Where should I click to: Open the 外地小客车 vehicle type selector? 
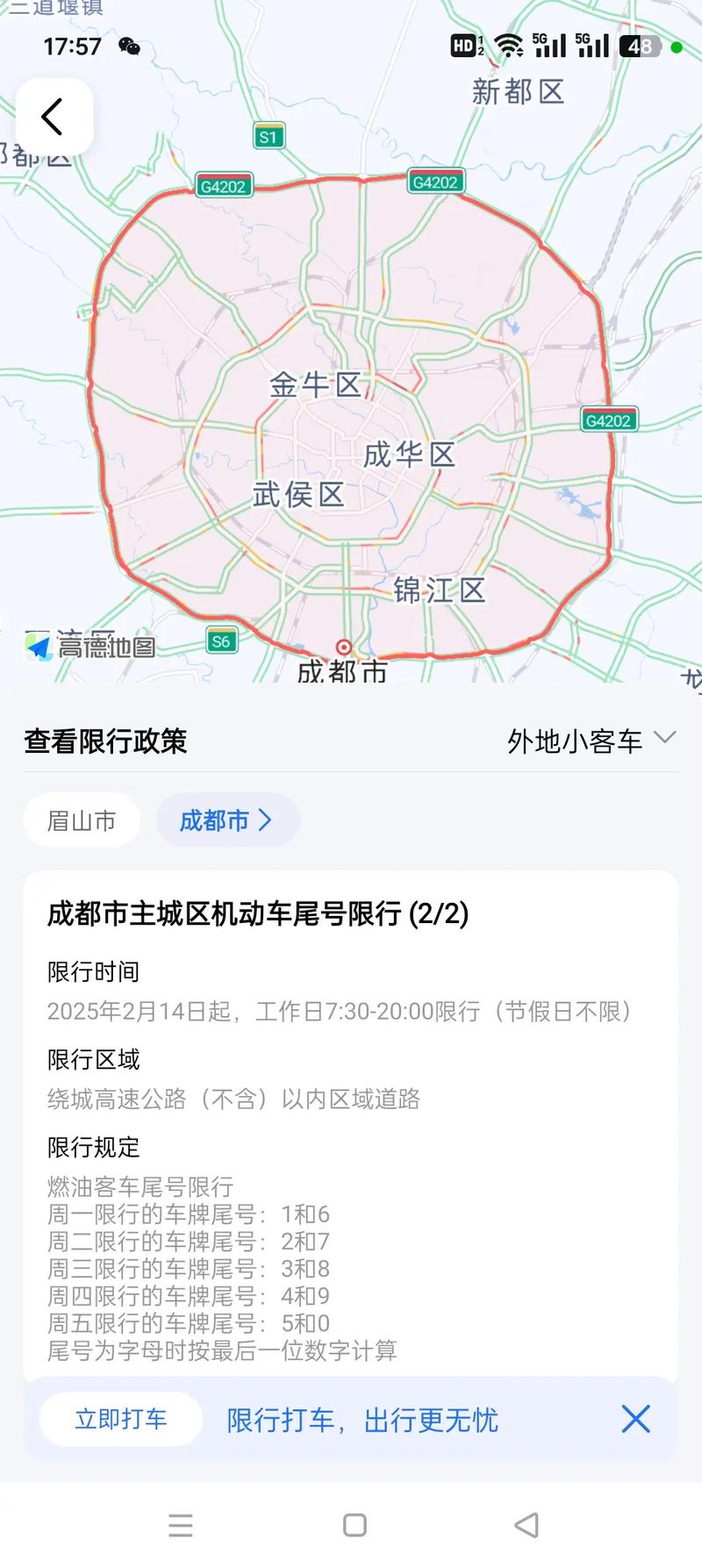point(575,740)
